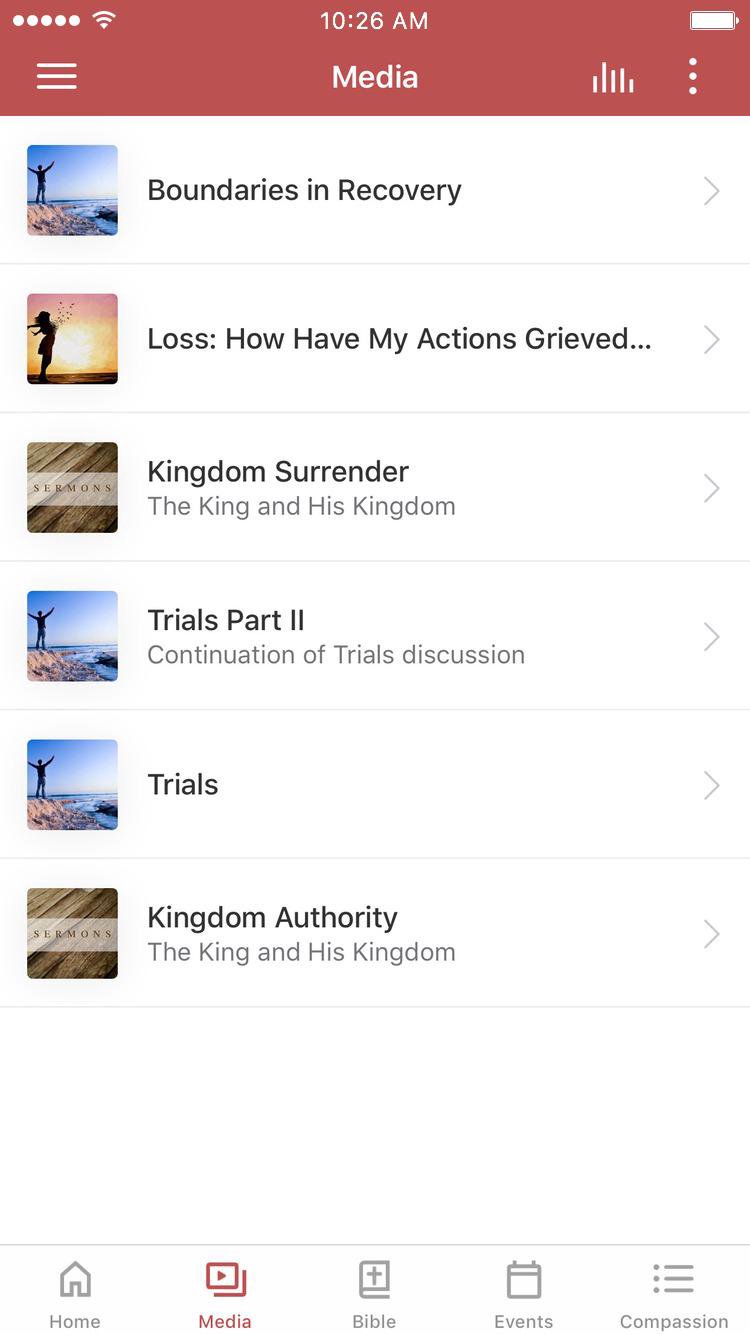Tap the audio bars now-playing icon
The height and width of the screenshot is (1334, 750).
(612, 77)
